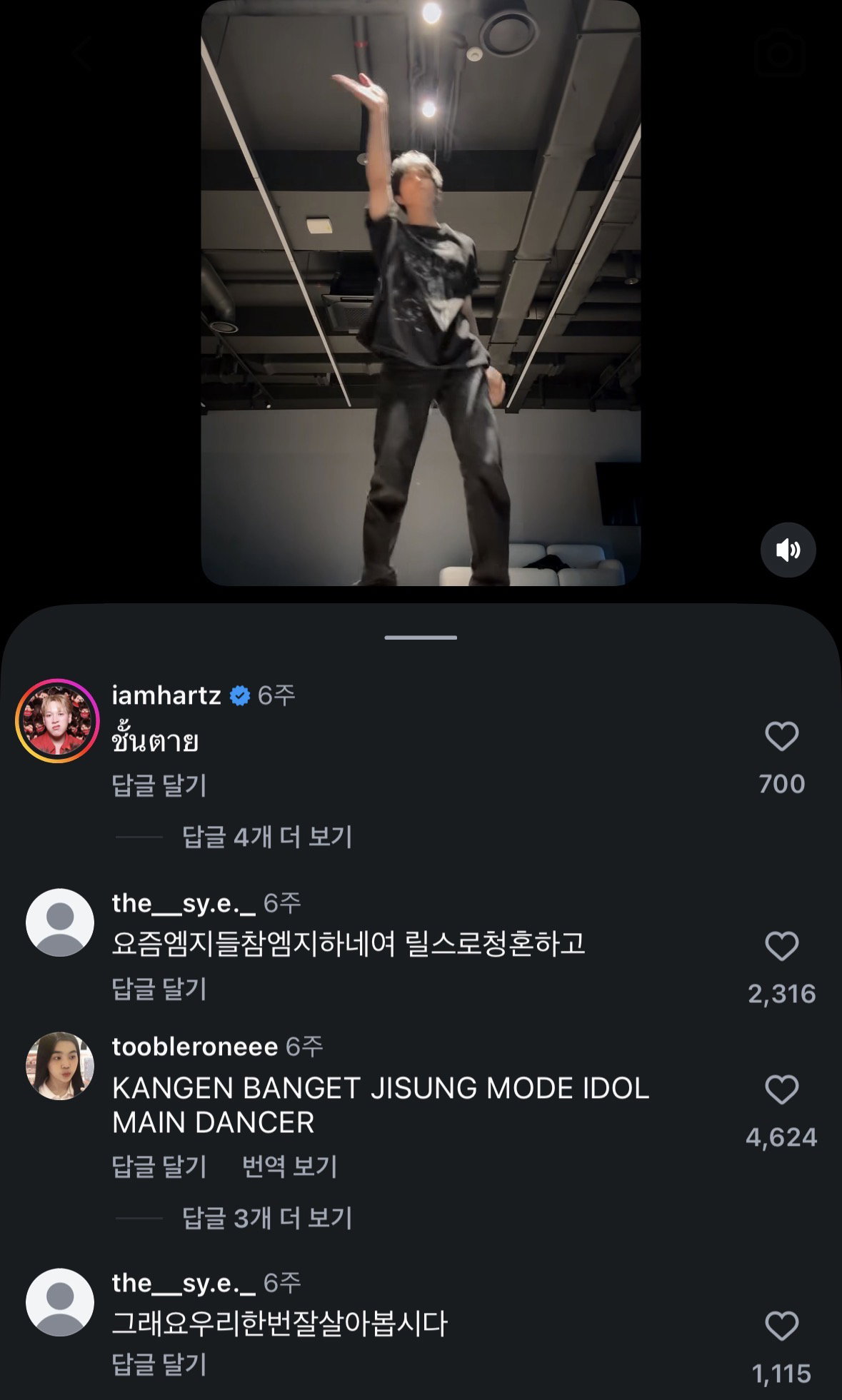842x1400 pixels.
Task: Tap the comment sheet drag handle
Action: coord(421,637)
